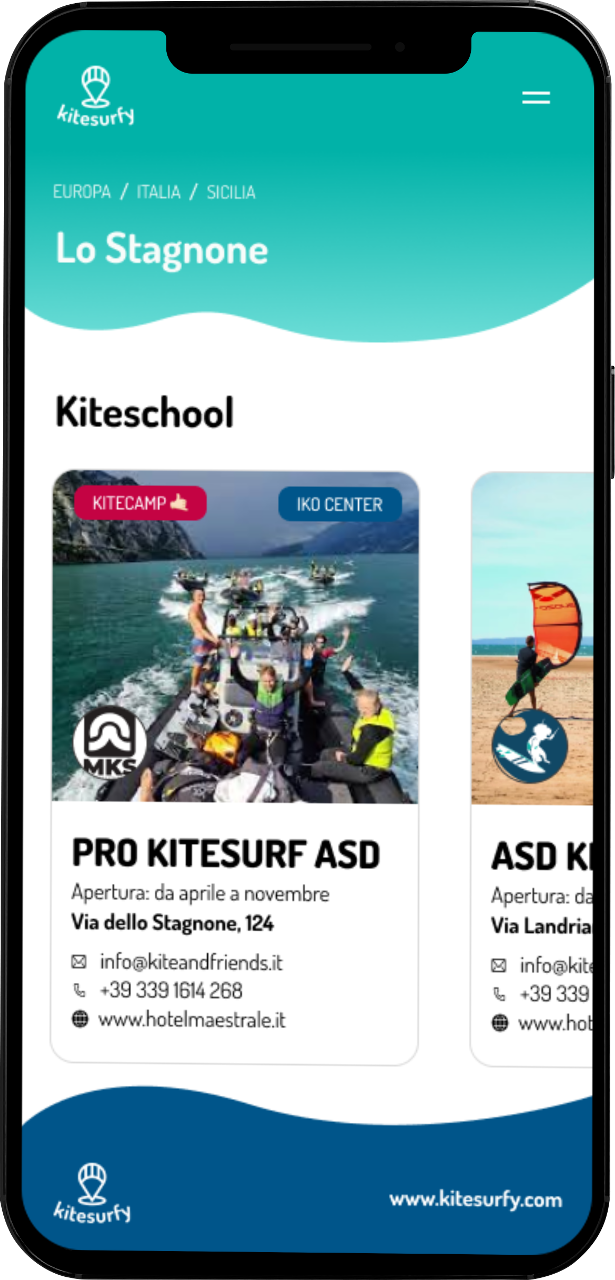Screen dimensions: 615x1280
Task: Email info@kiteandfriends.it
Action: (x=191, y=963)
